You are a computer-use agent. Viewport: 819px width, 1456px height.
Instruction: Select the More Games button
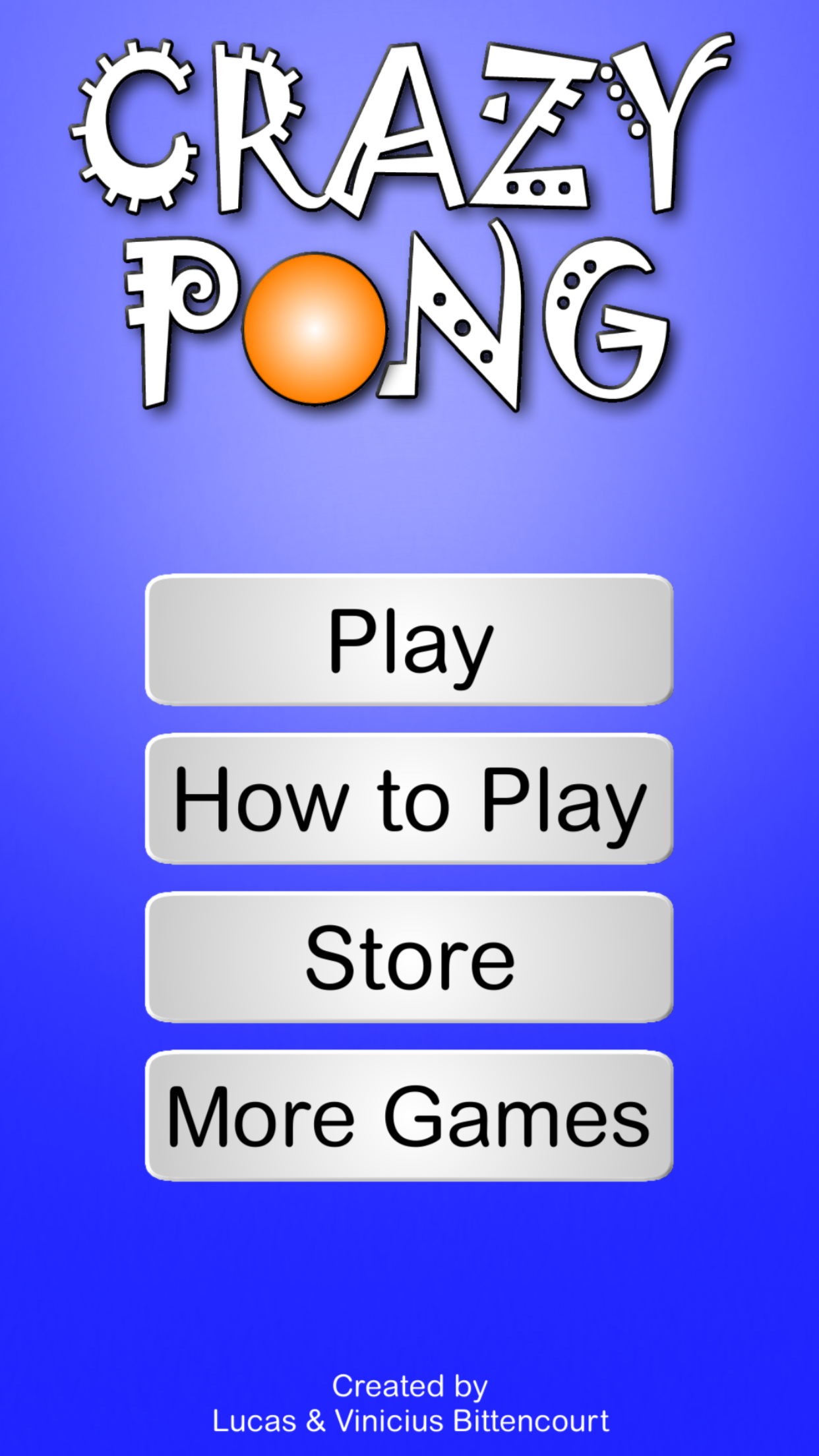coord(409,1116)
